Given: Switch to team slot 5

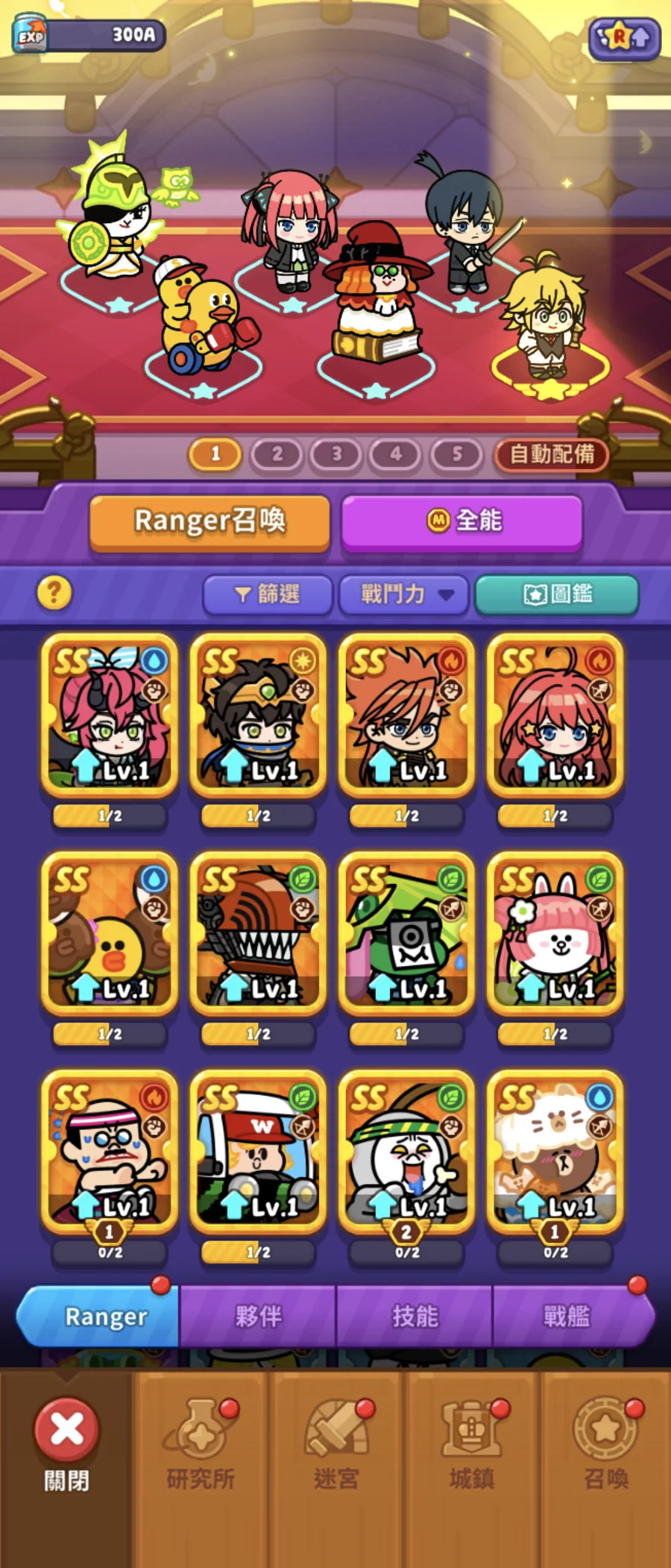Looking at the screenshot, I should point(456,454).
